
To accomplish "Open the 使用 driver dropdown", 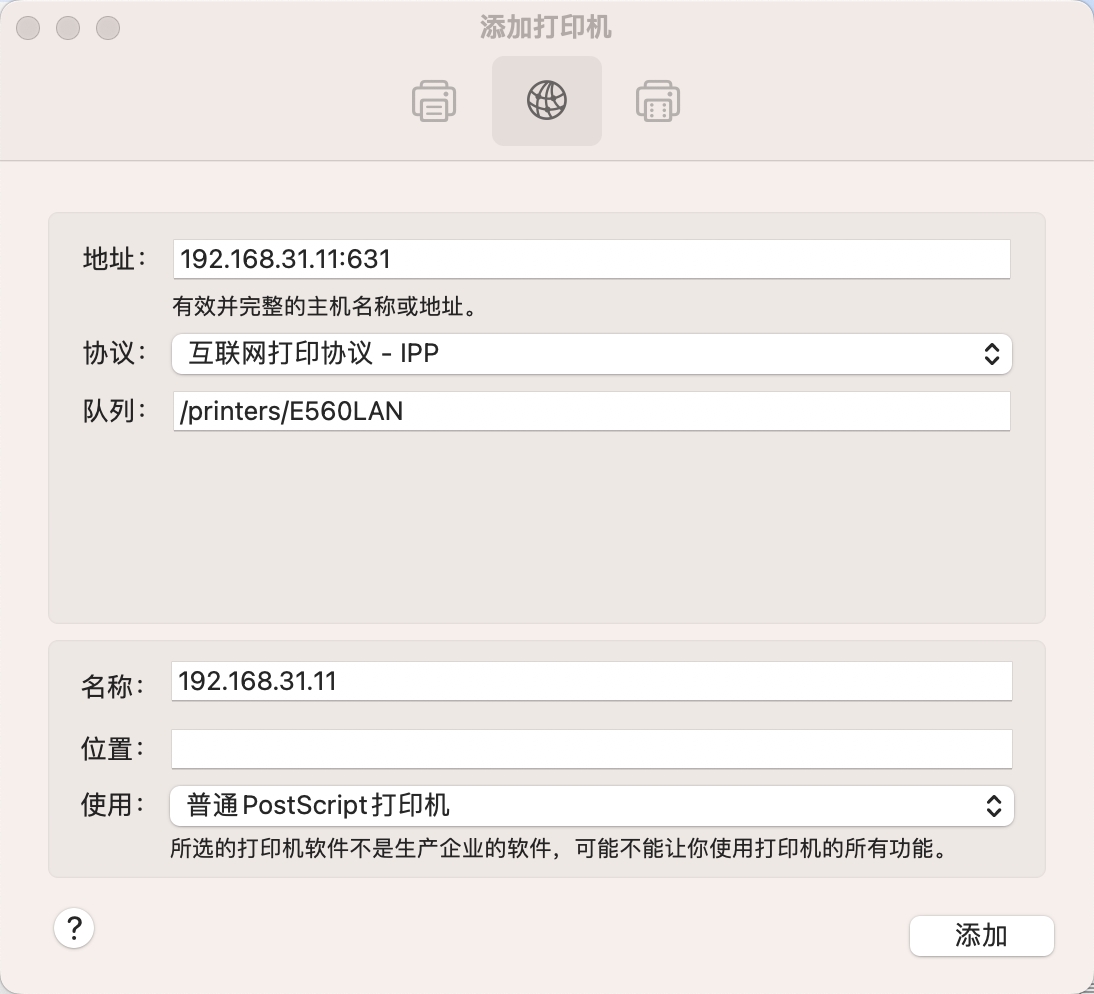I will coord(592,806).
